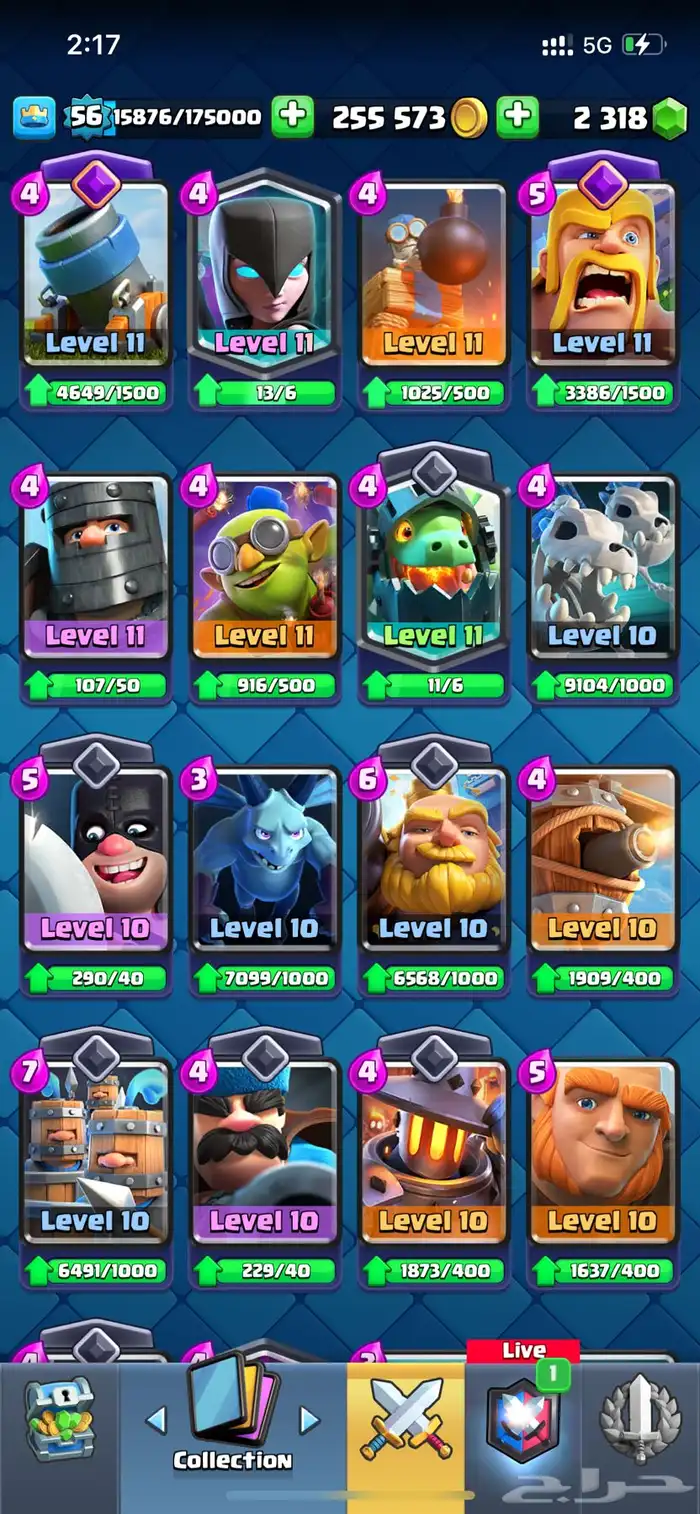This screenshot has width=700, height=1514.
Task: Buy gems using the green plus
Action: (517, 117)
